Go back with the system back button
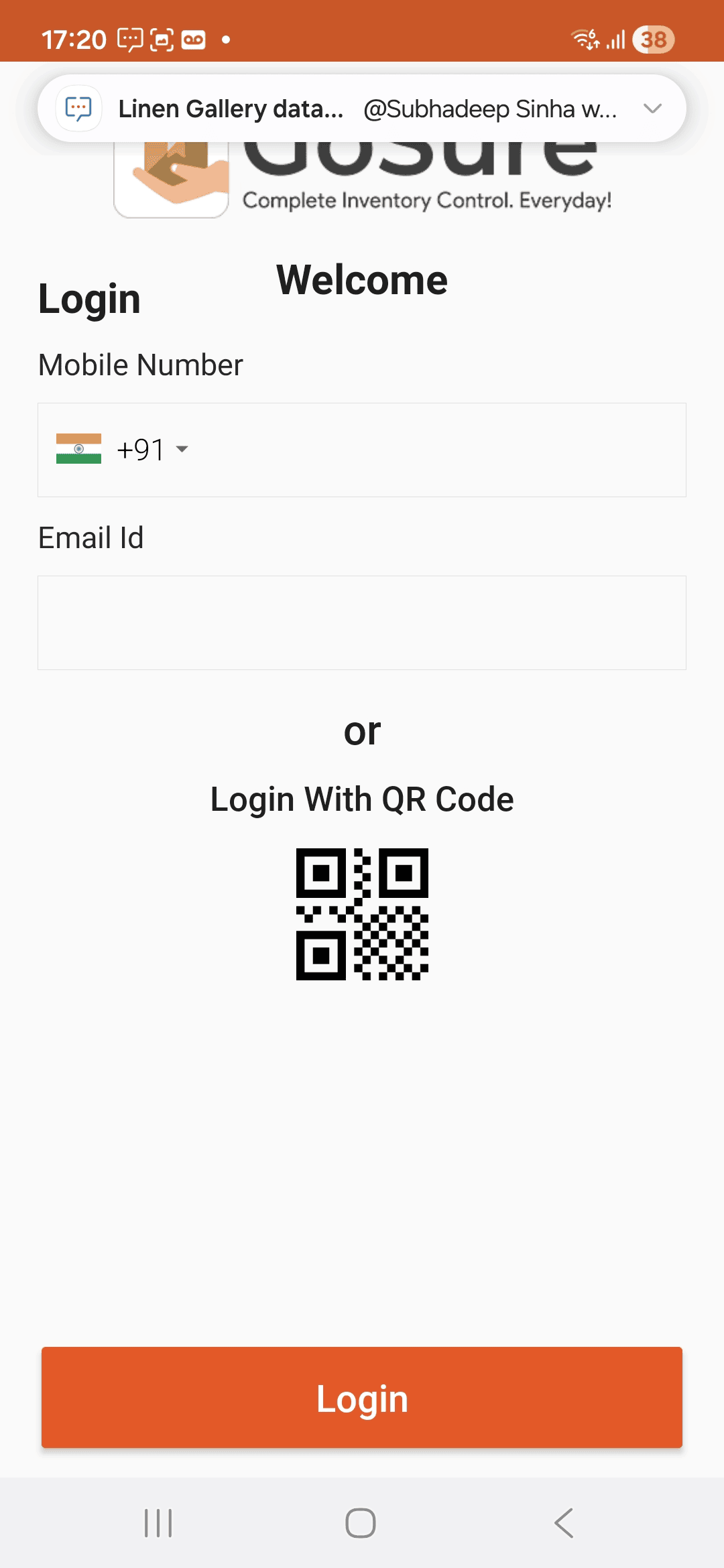Viewport: 724px width, 1568px height. [x=564, y=1523]
